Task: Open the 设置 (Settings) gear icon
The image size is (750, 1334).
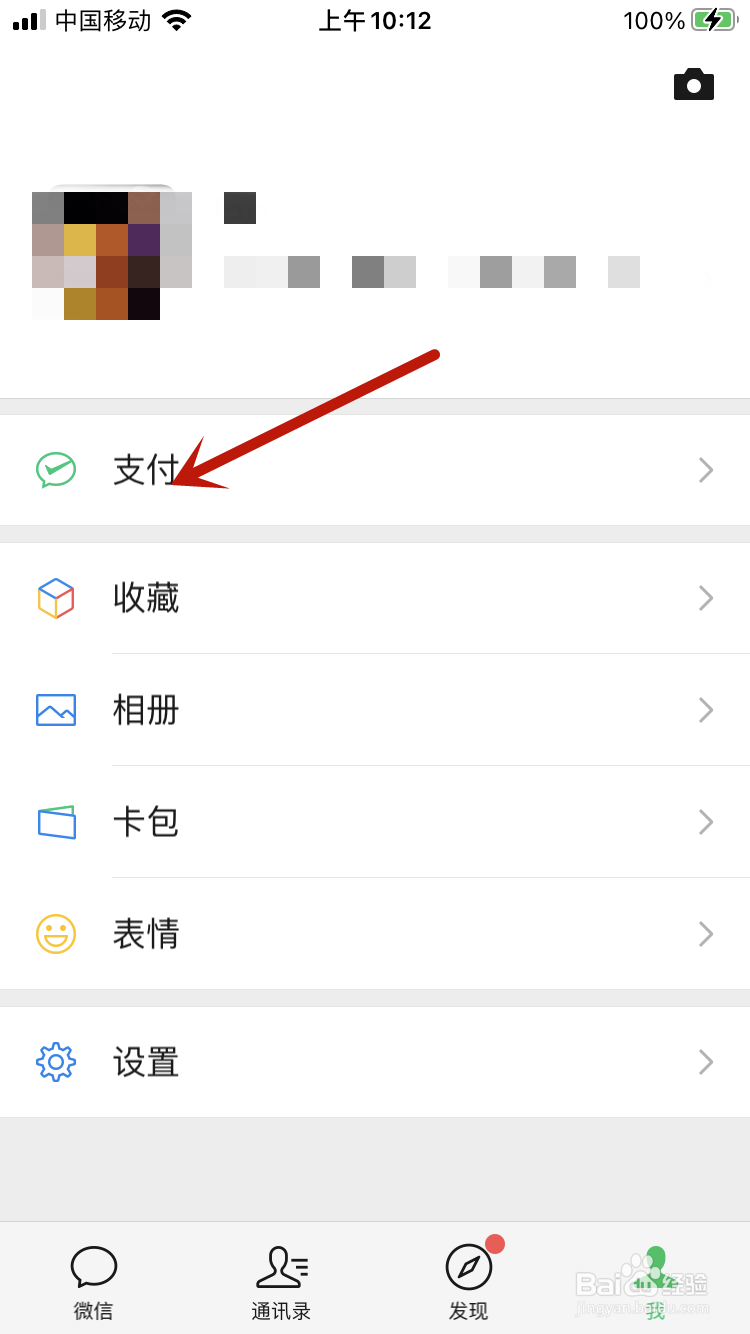Action: [56, 1062]
